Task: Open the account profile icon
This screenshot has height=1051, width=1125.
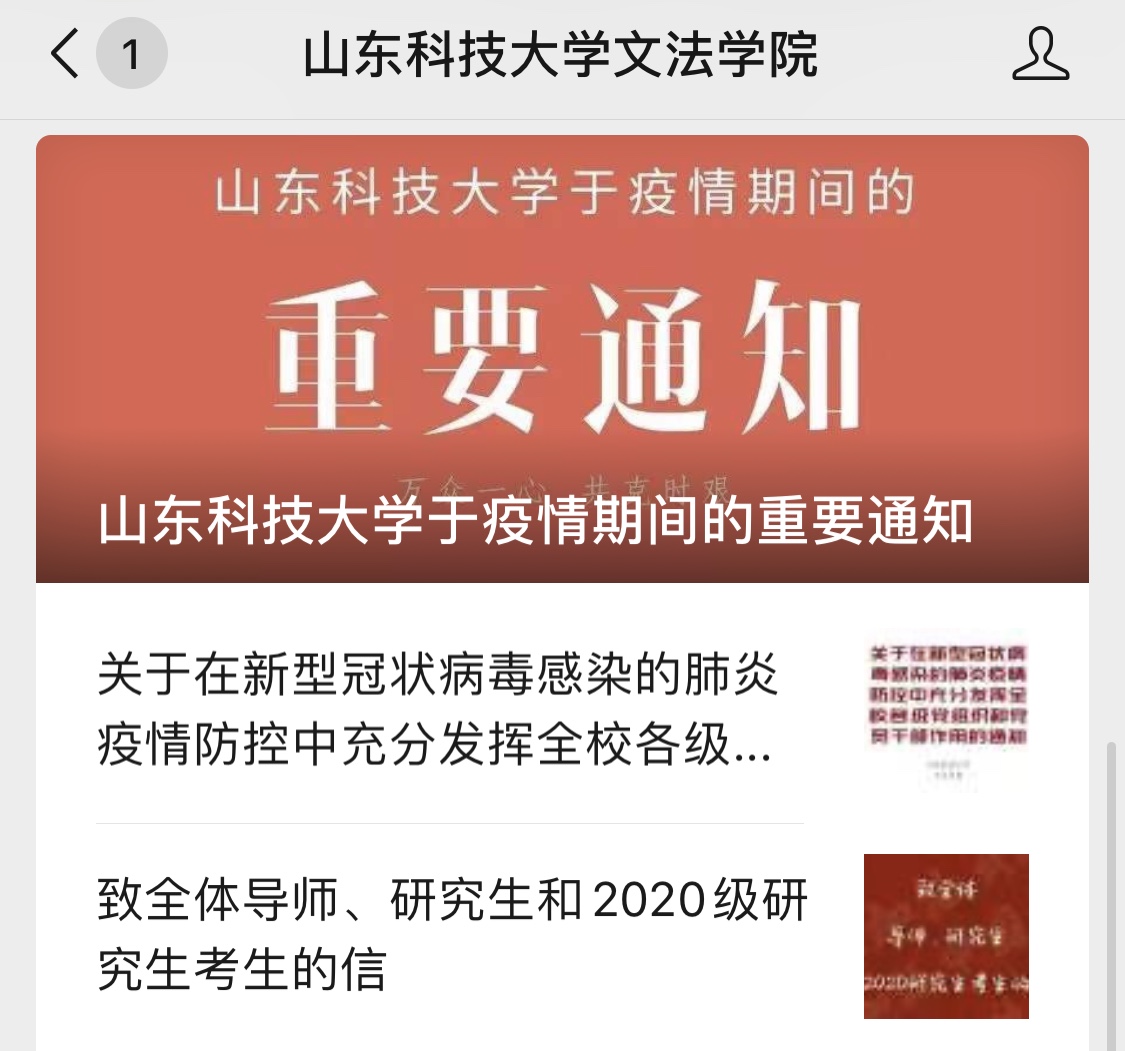Action: (x=1040, y=54)
